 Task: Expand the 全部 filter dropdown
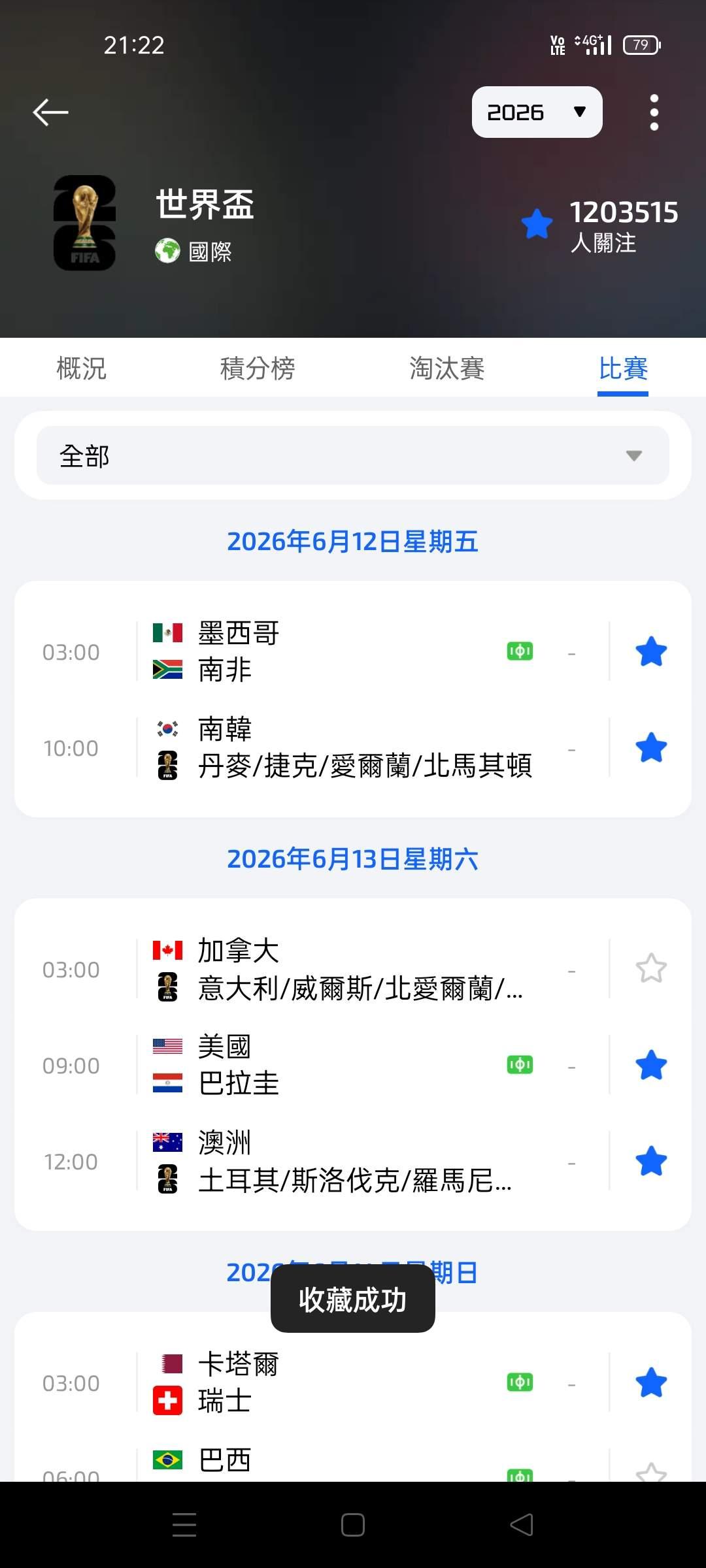point(353,455)
